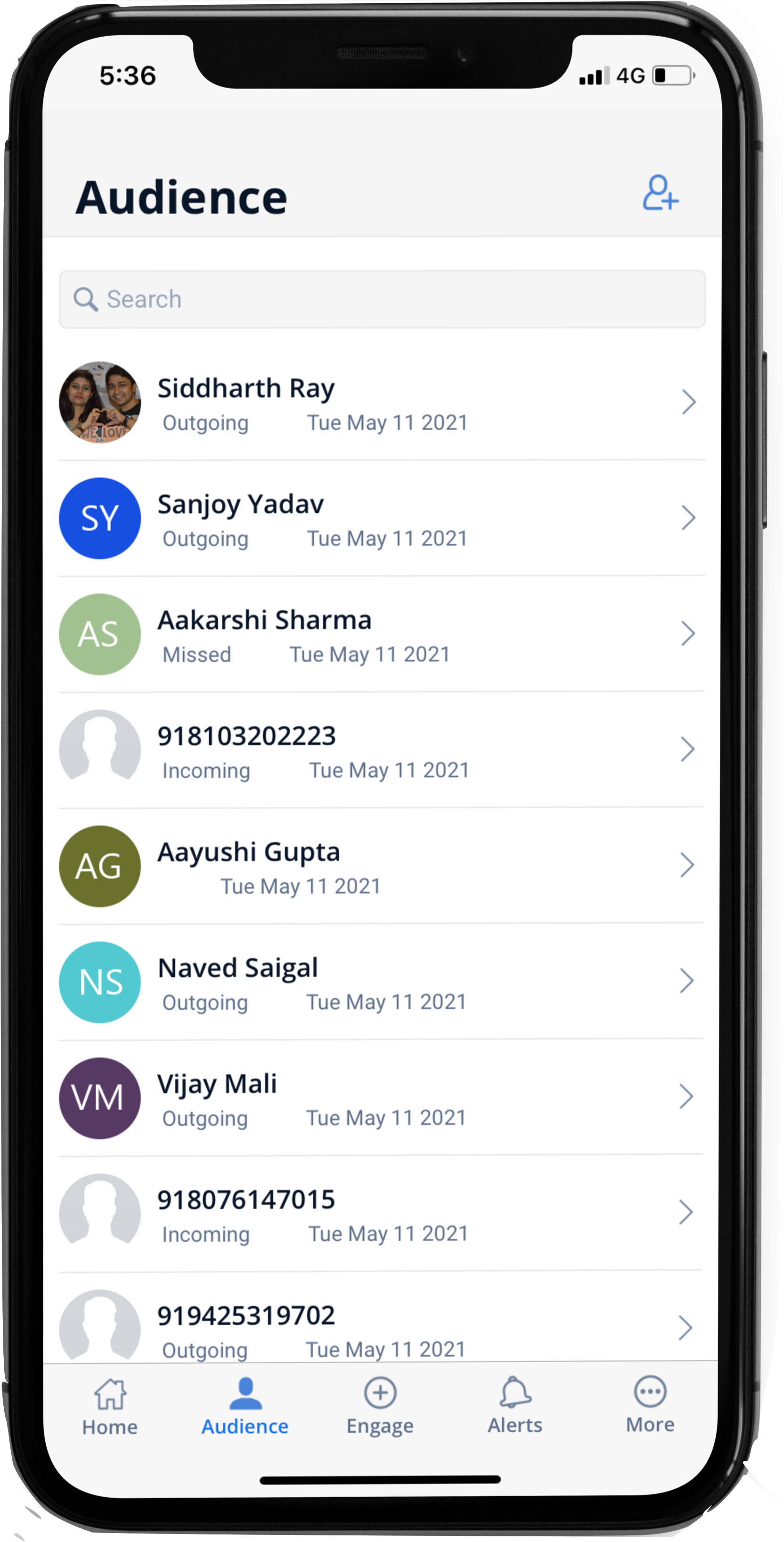
Task: Tap the add contact icon
Action: point(660,193)
